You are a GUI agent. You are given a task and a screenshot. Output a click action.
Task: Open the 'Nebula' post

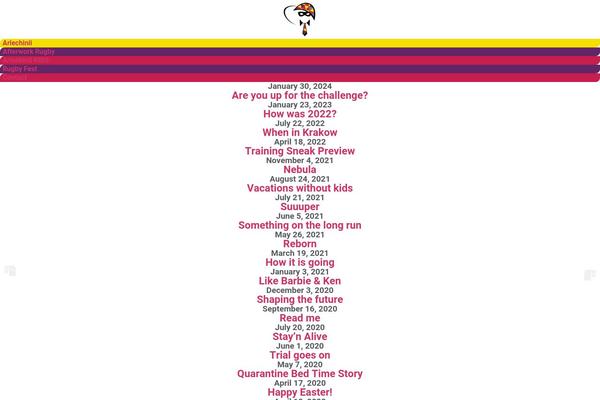point(299,170)
